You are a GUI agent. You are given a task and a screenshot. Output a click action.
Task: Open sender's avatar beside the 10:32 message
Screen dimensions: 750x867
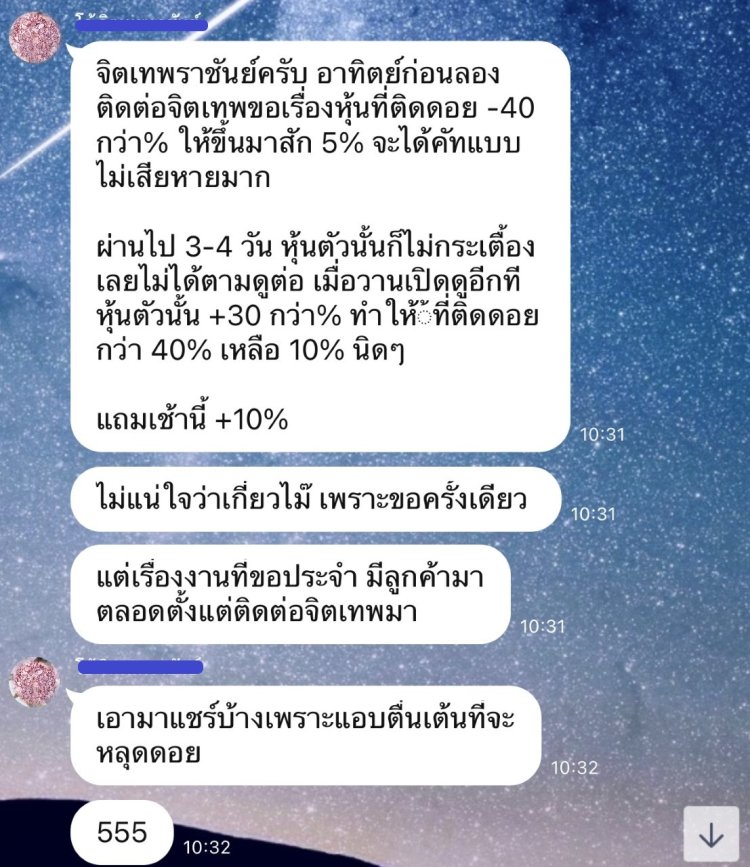pyautogui.click(x=36, y=683)
